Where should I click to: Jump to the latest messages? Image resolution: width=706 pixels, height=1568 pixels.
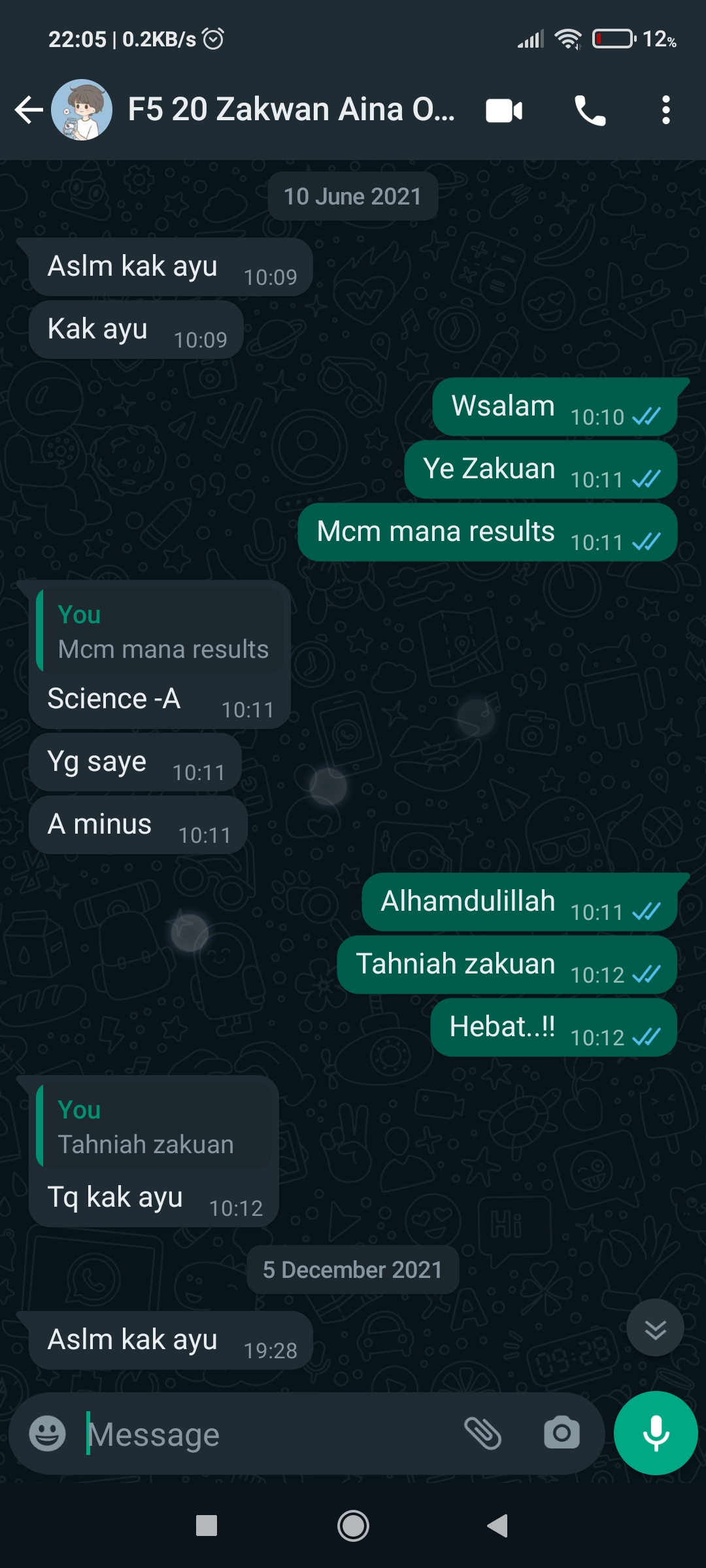pyautogui.click(x=655, y=1329)
